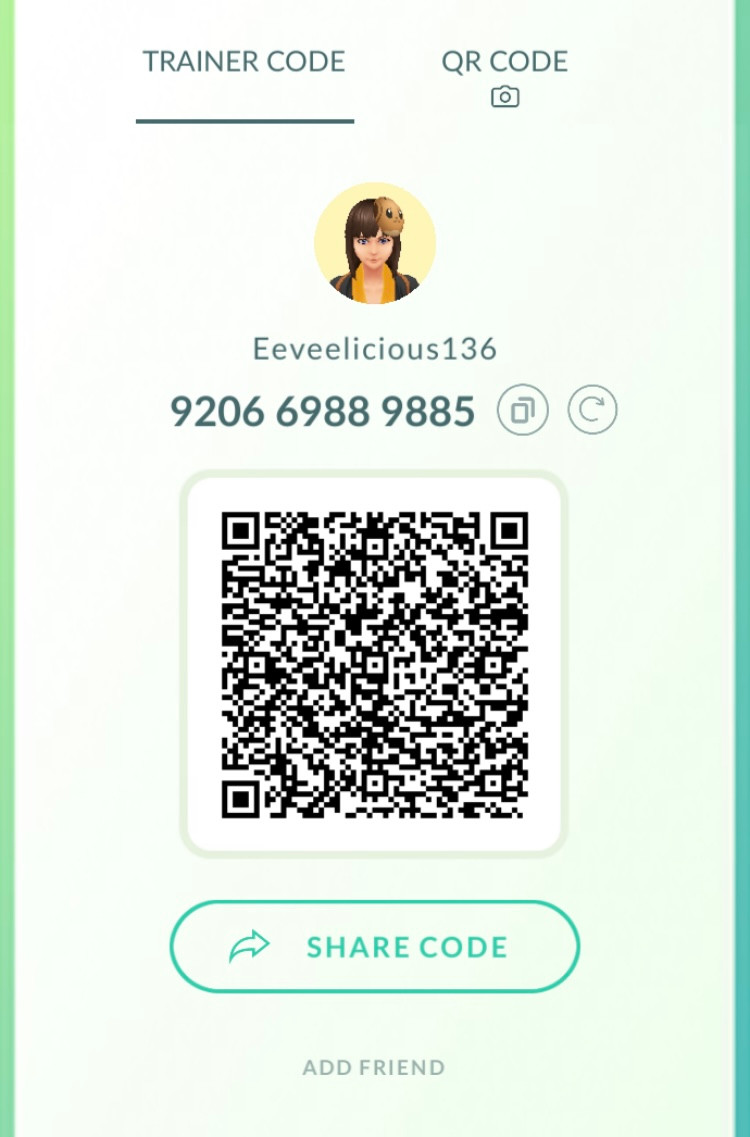The width and height of the screenshot is (750, 1137).
Task: Select the Trainer Code tab
Action: (x=244, y=62)
